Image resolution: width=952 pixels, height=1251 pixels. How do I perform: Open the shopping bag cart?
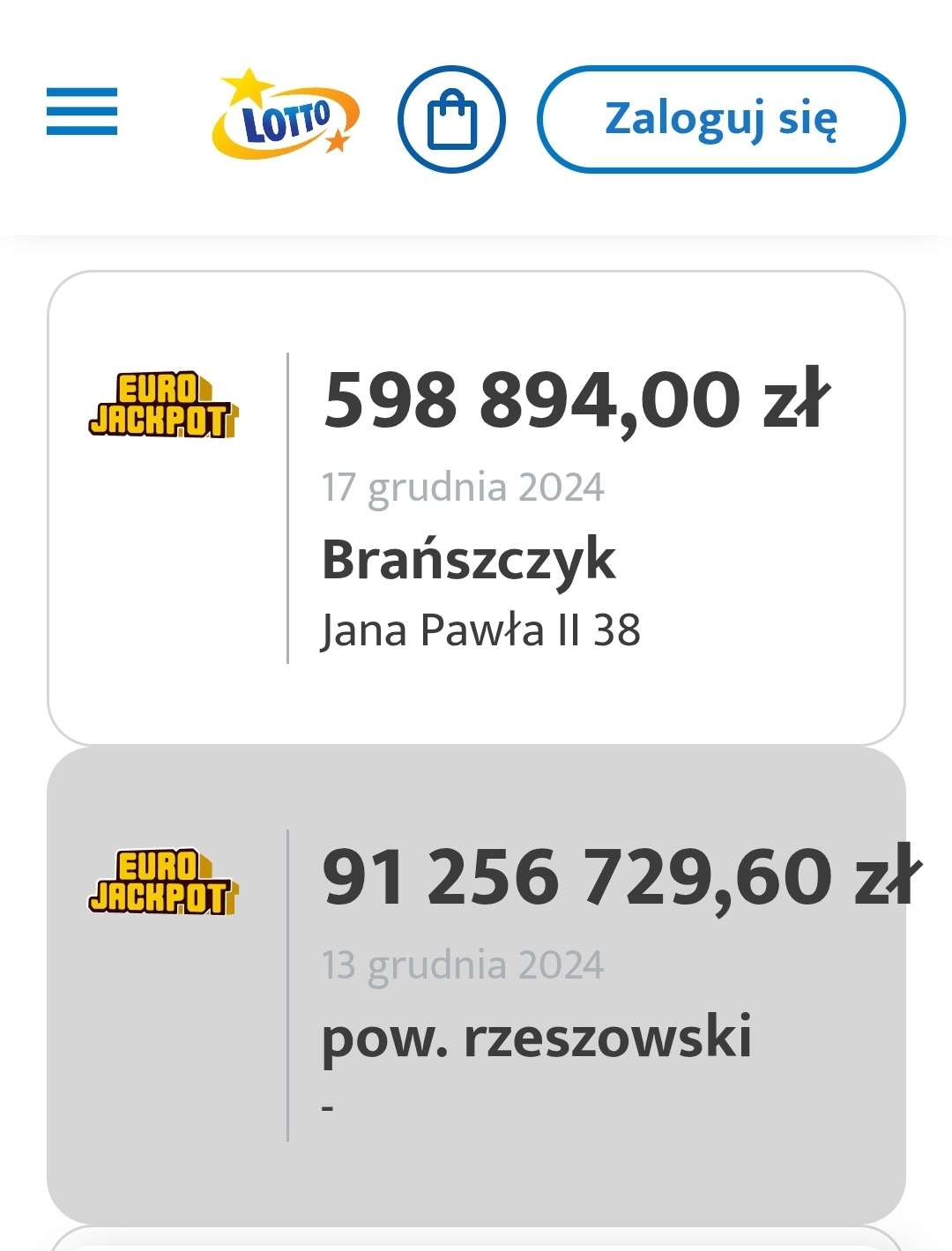tap(451, 119)
